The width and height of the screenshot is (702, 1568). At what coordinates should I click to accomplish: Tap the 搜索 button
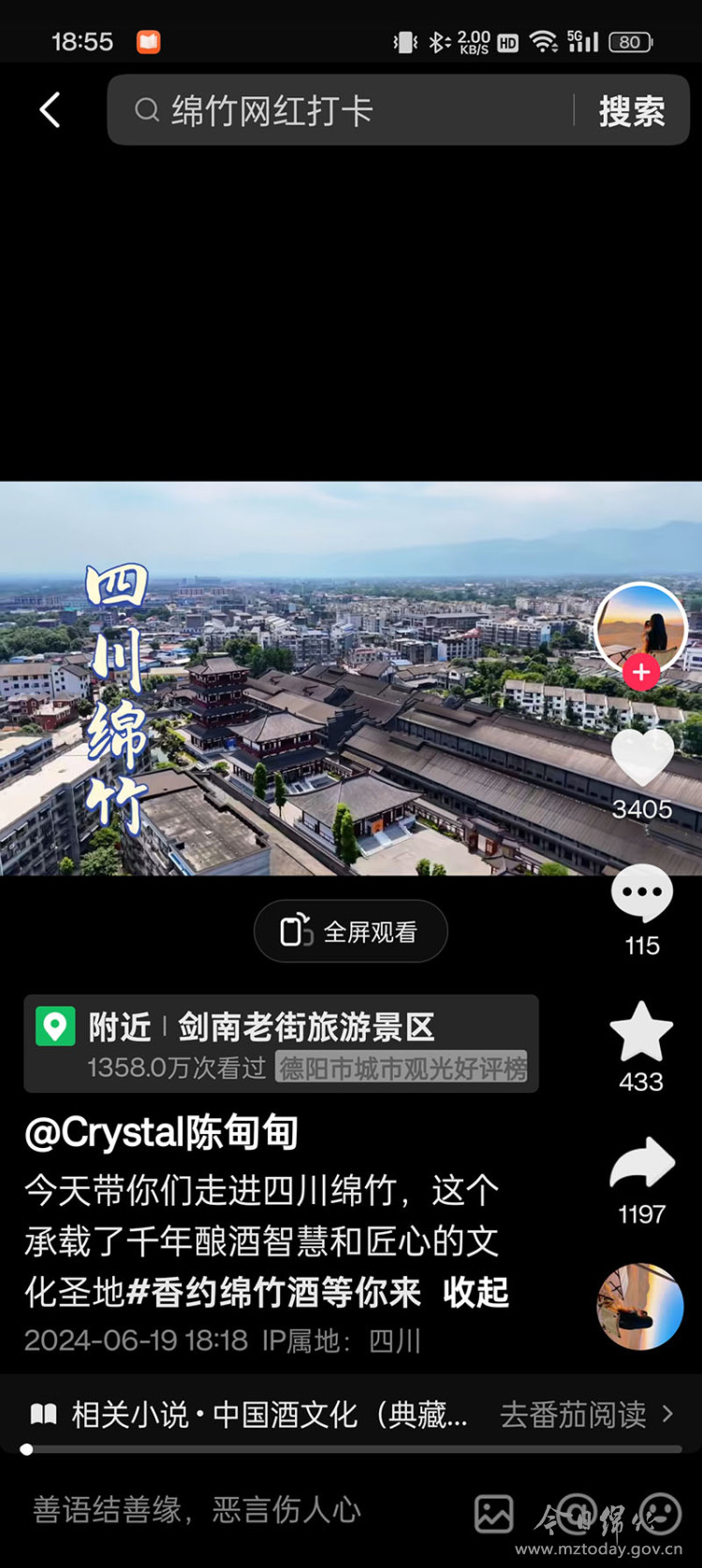pos(632,111)
